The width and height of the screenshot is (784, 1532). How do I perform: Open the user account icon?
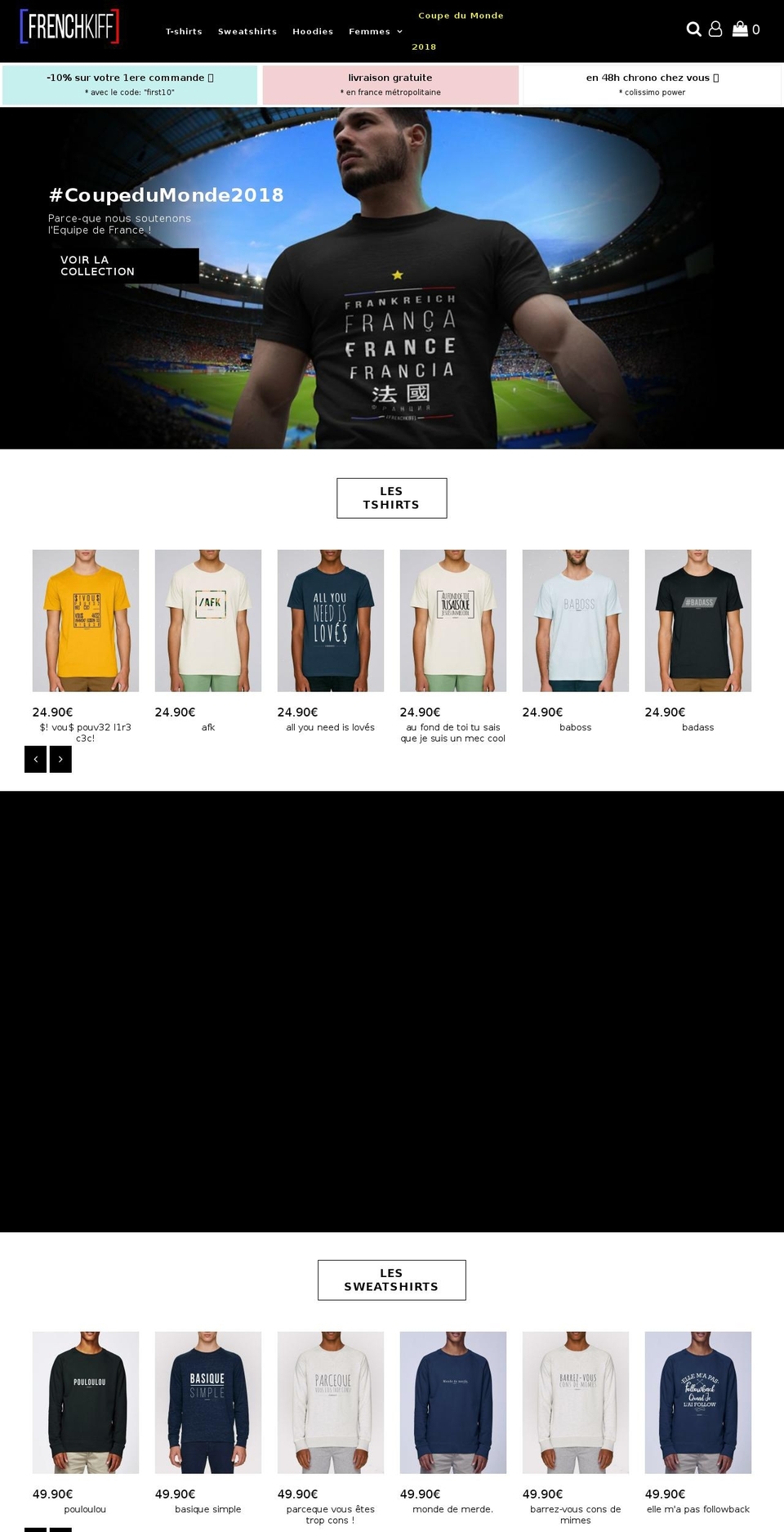pos(715,29)
